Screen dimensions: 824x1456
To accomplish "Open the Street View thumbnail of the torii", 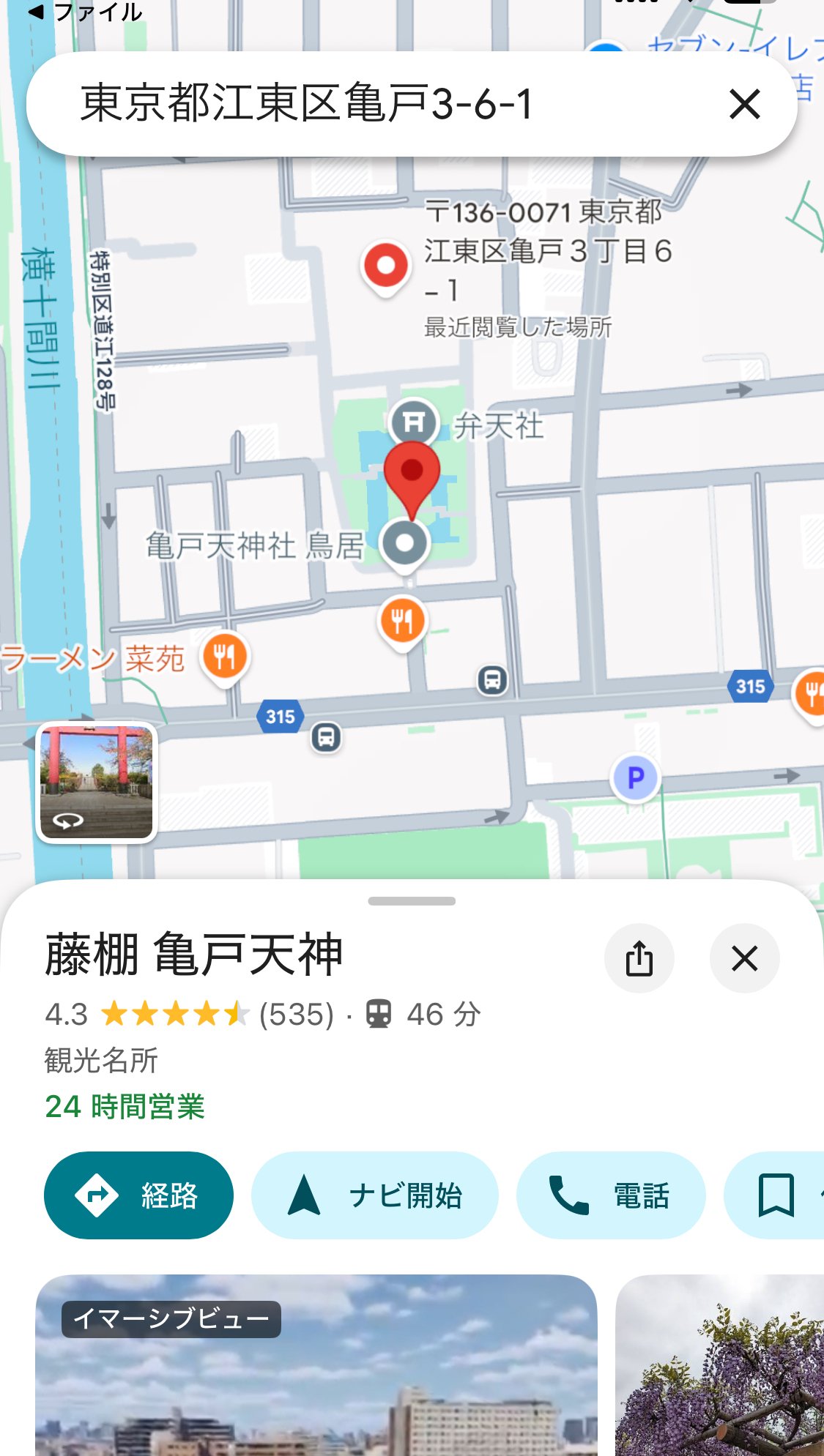I will (97, 782).
